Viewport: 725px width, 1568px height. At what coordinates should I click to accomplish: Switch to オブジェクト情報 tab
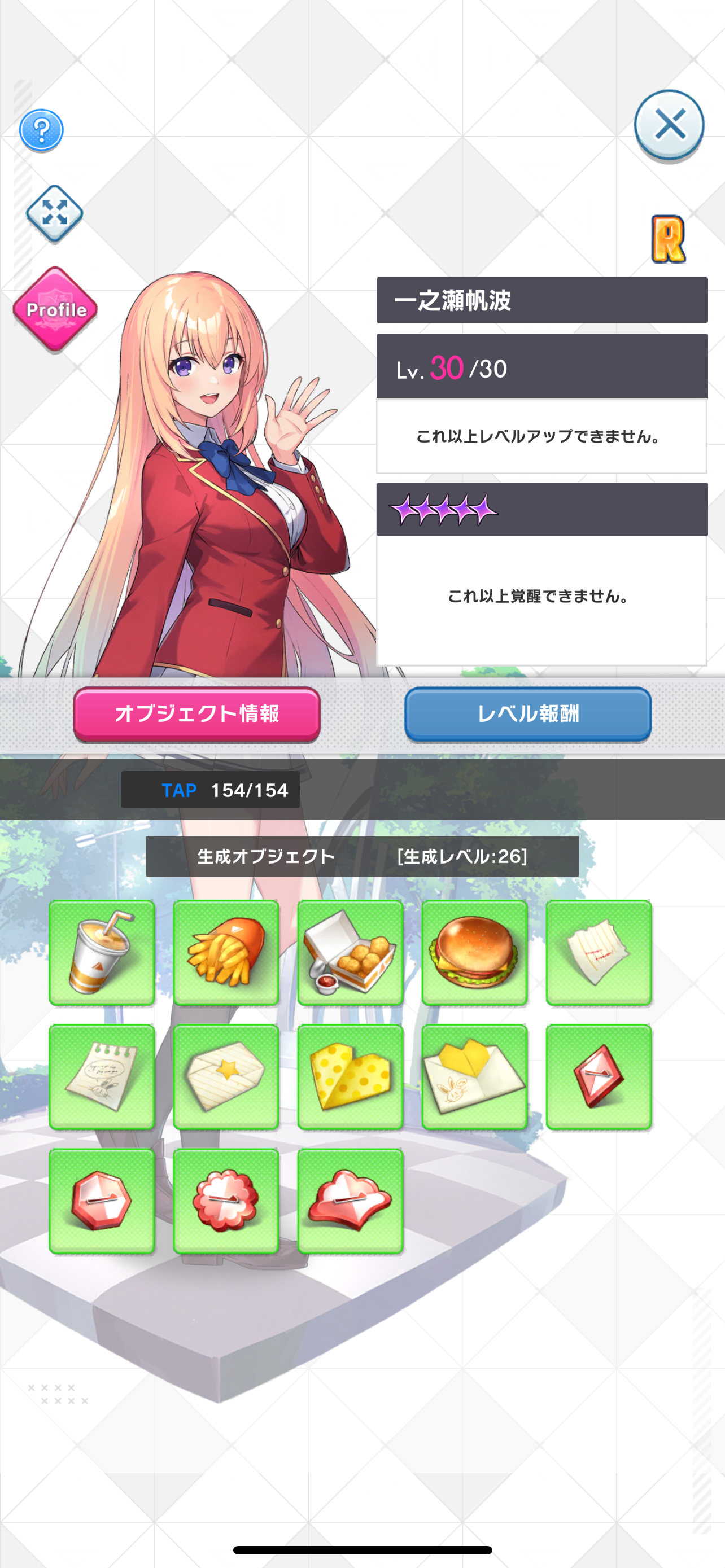196,714
